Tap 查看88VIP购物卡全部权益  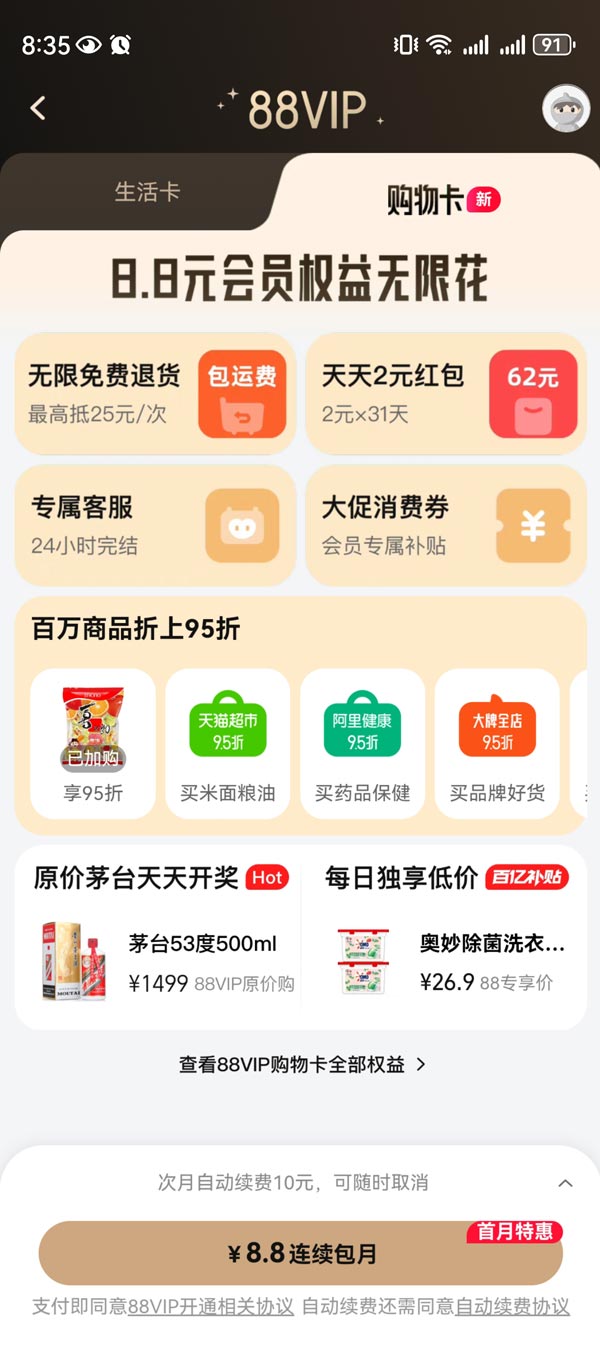coord(302,1065)
